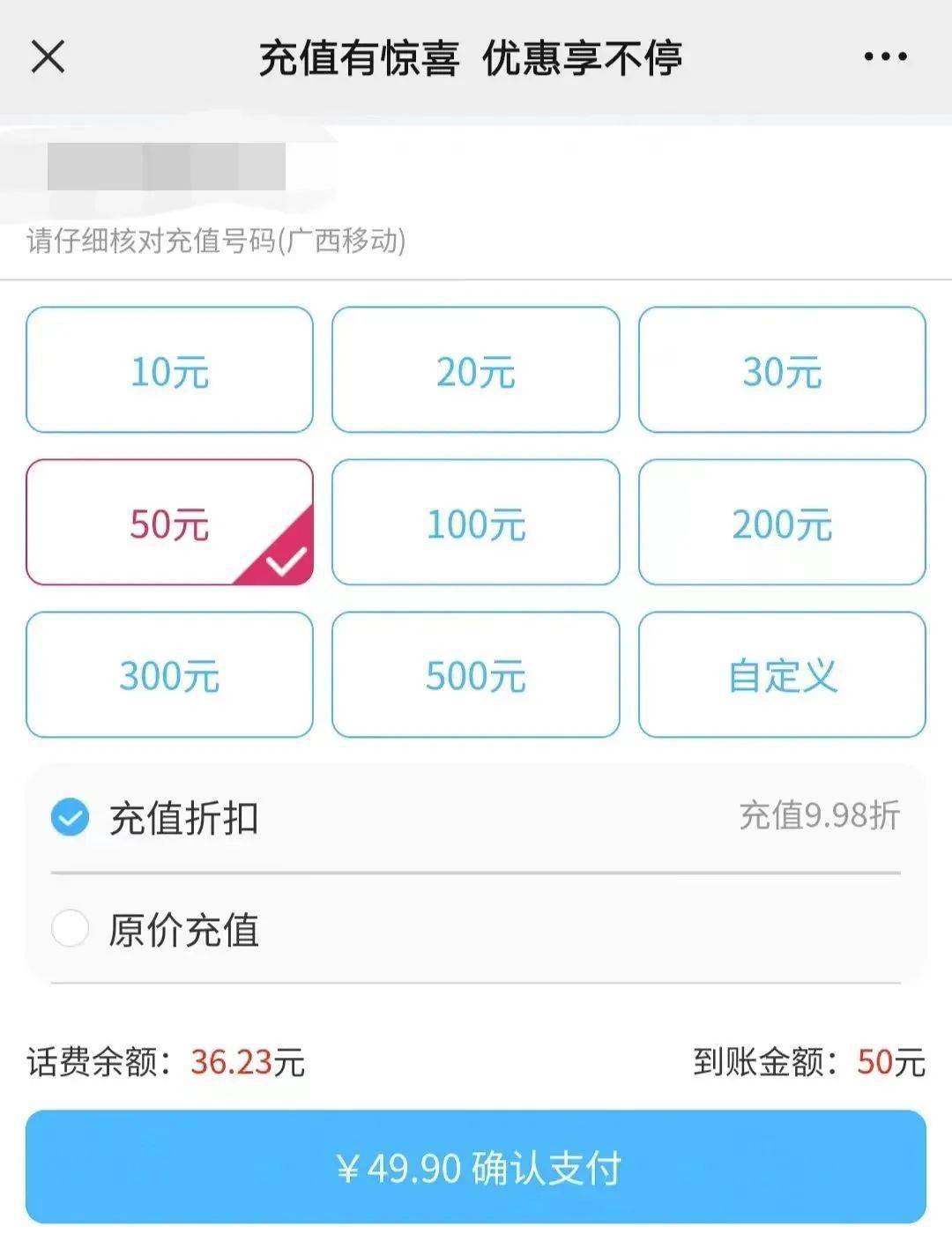952x1241 pixels.
Task: Switch to 原价充值 original price
Action: coord(71,929)
